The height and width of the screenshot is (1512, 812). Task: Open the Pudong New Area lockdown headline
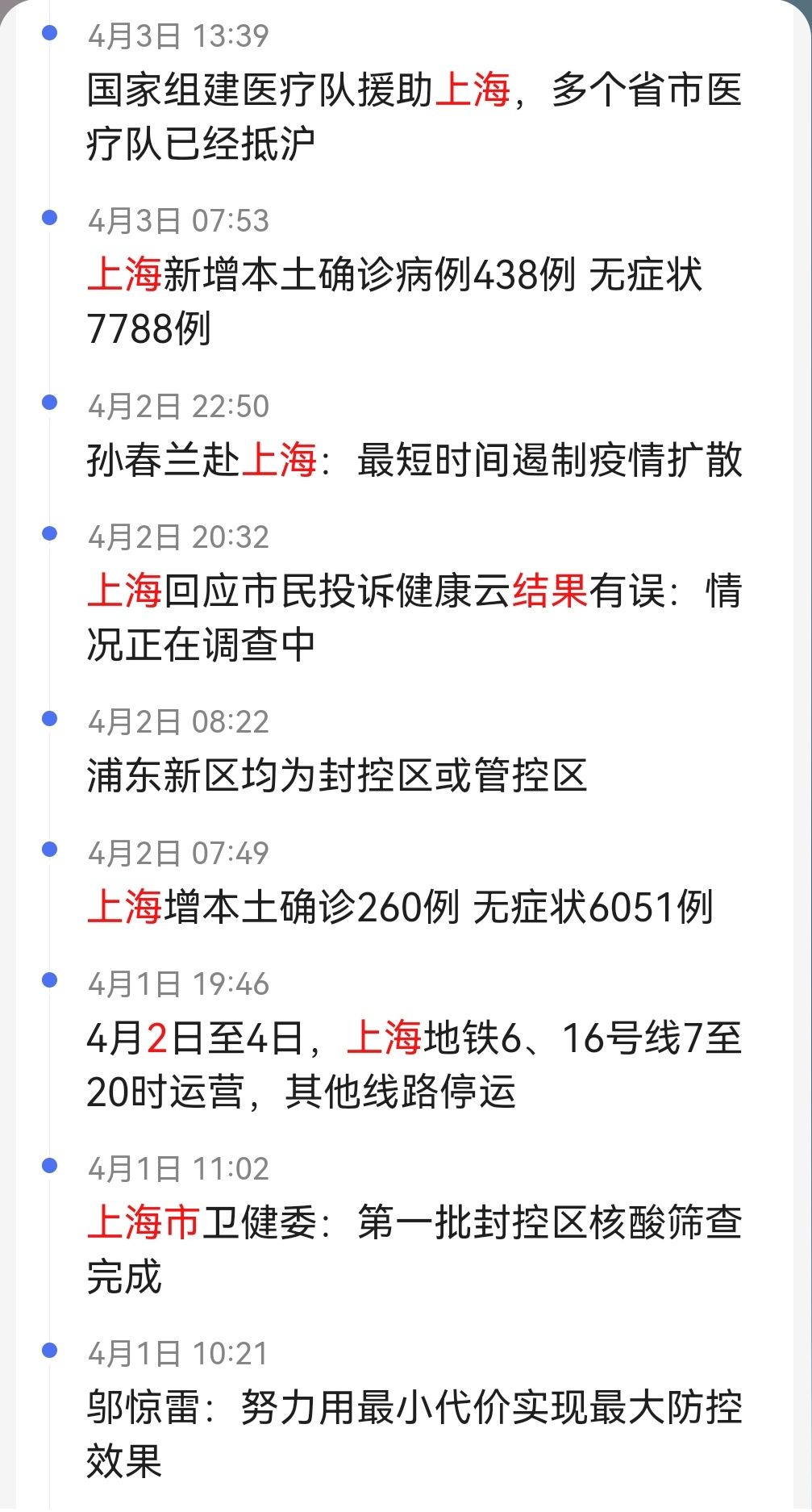tap(337, 776)
